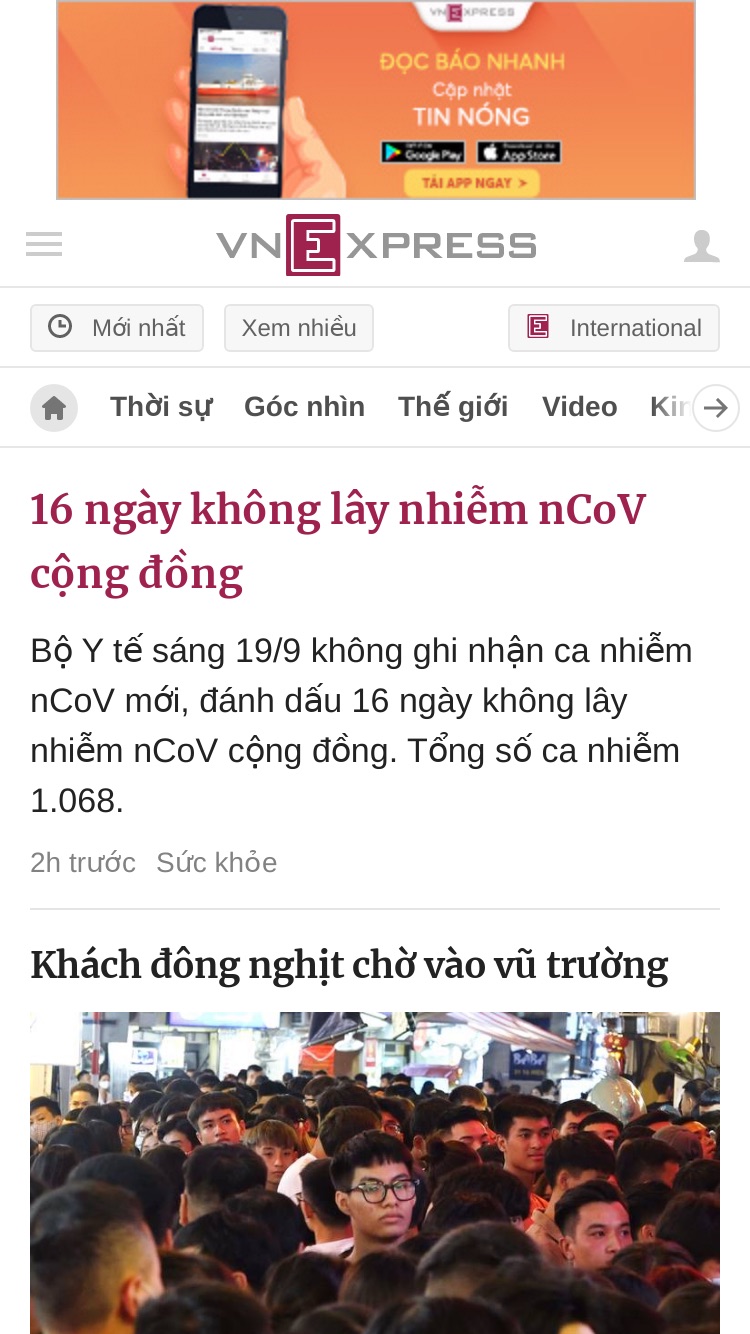This screenshot has height=1334, width=750.
Task: Go to the home icon tab
Action: (54, 408)
